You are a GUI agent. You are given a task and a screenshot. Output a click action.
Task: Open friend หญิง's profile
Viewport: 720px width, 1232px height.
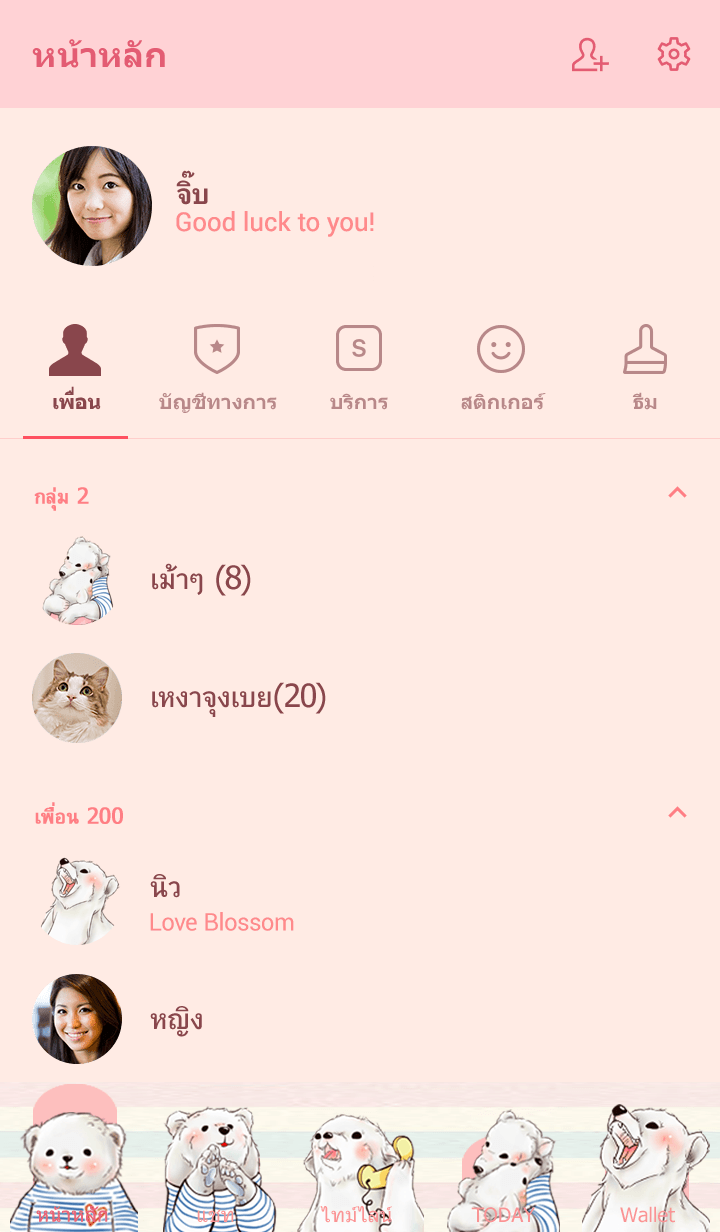[176, 1020]
